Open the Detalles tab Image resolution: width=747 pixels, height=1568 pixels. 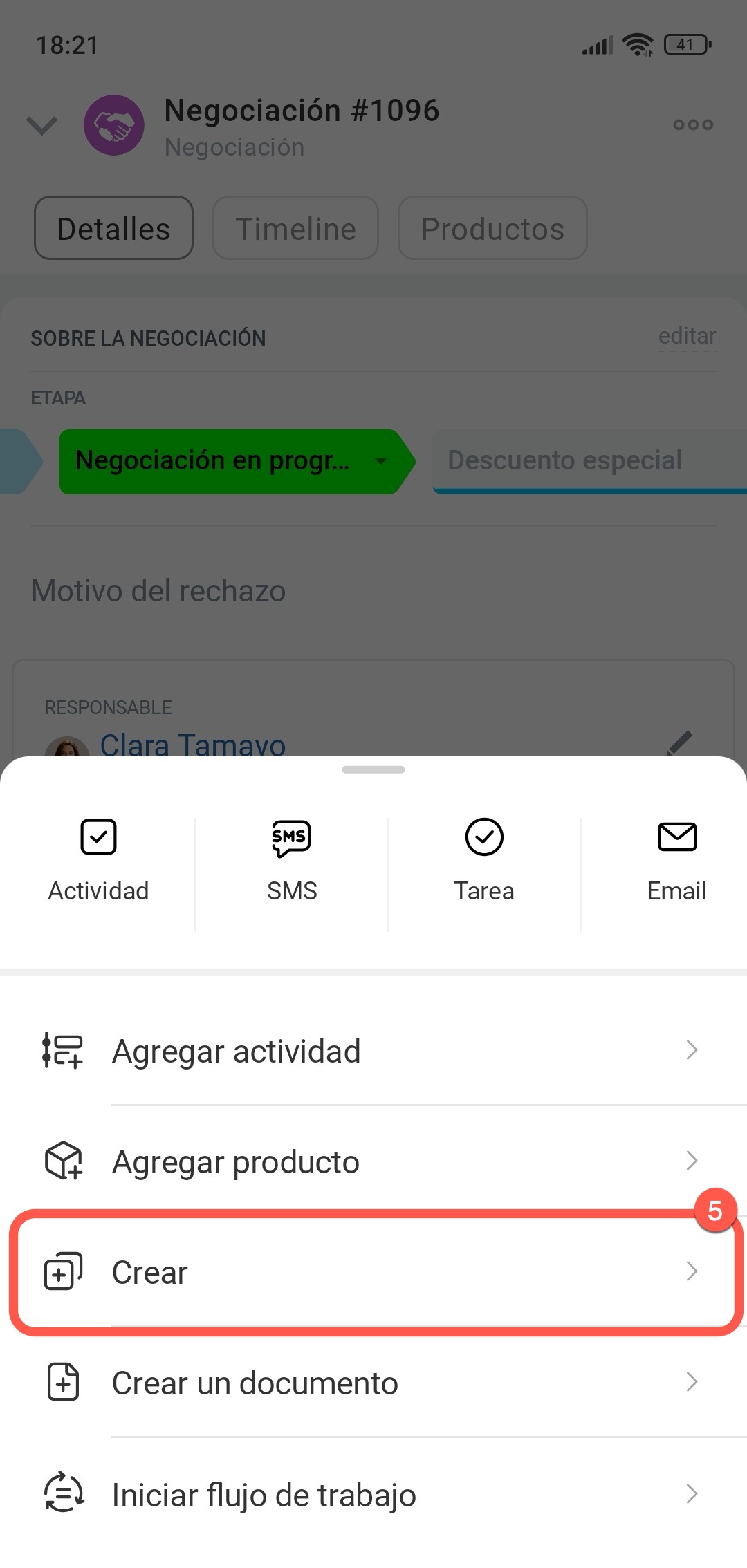point(113,228)
